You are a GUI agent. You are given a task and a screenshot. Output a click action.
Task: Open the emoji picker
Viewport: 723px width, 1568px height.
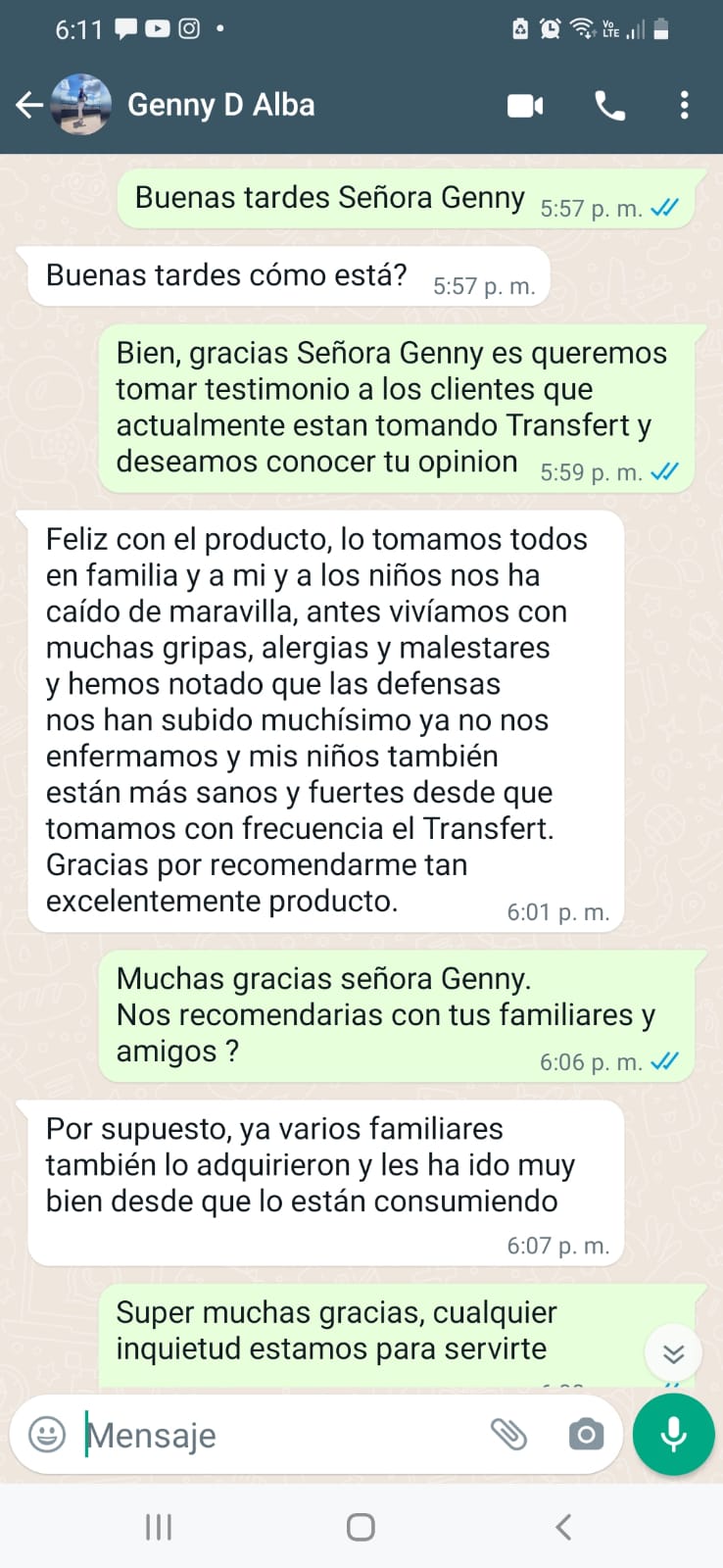click(x=45, y=1435)
